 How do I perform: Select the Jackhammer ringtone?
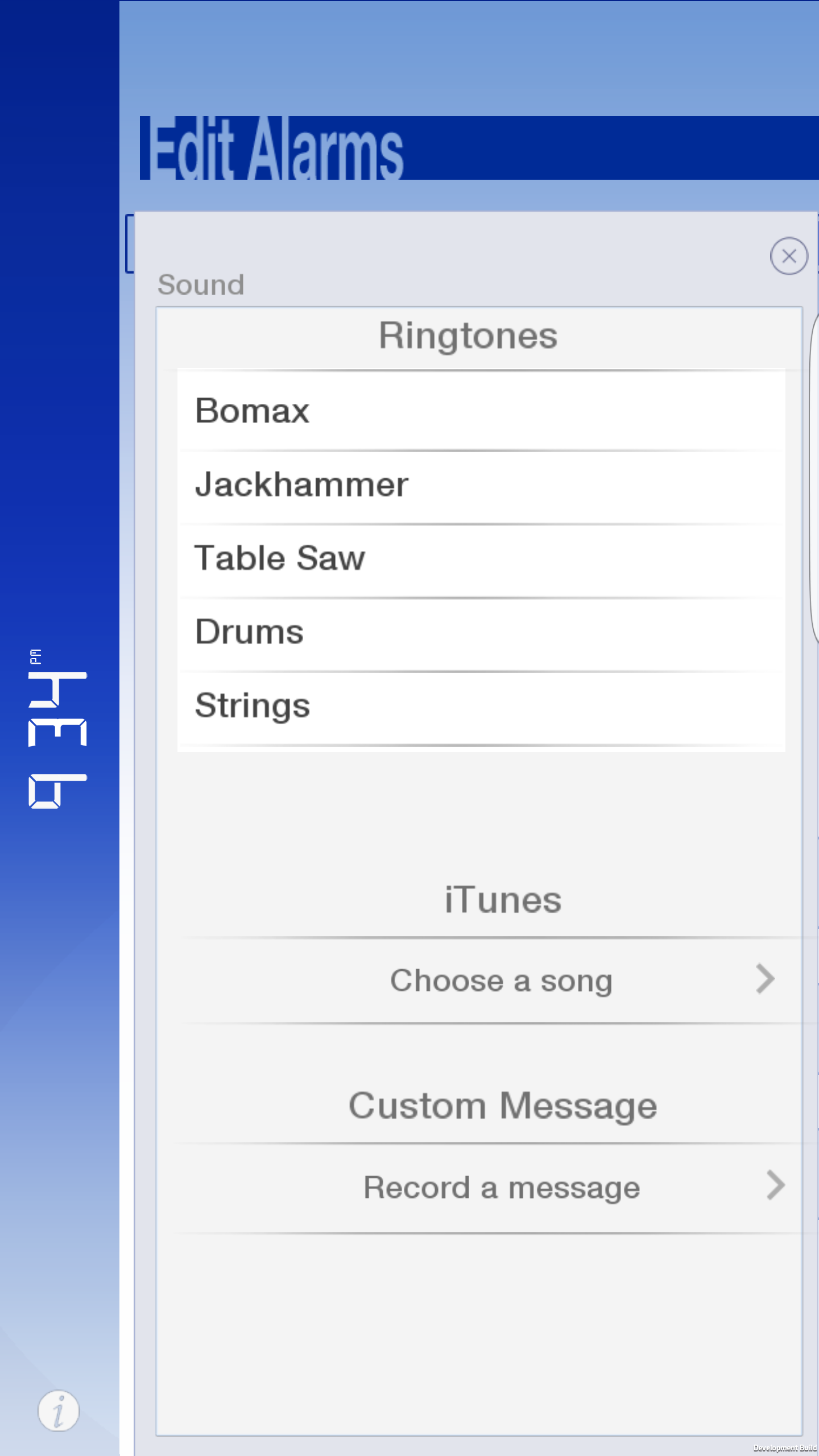coord(481,485)
